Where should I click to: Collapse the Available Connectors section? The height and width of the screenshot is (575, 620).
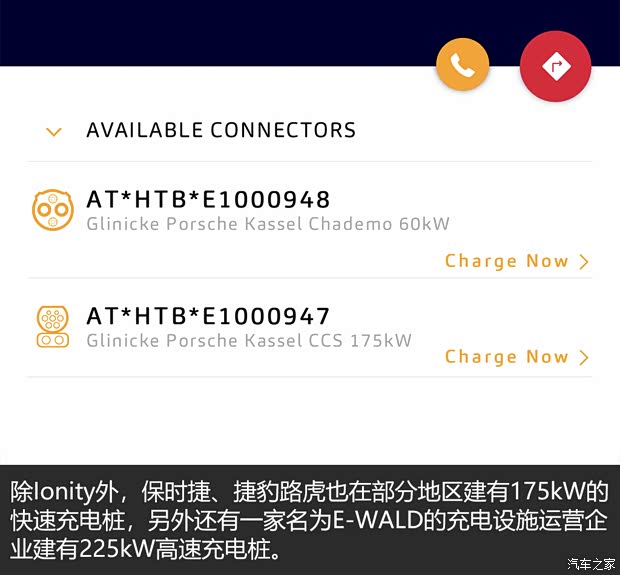click(x=54, y=131)
